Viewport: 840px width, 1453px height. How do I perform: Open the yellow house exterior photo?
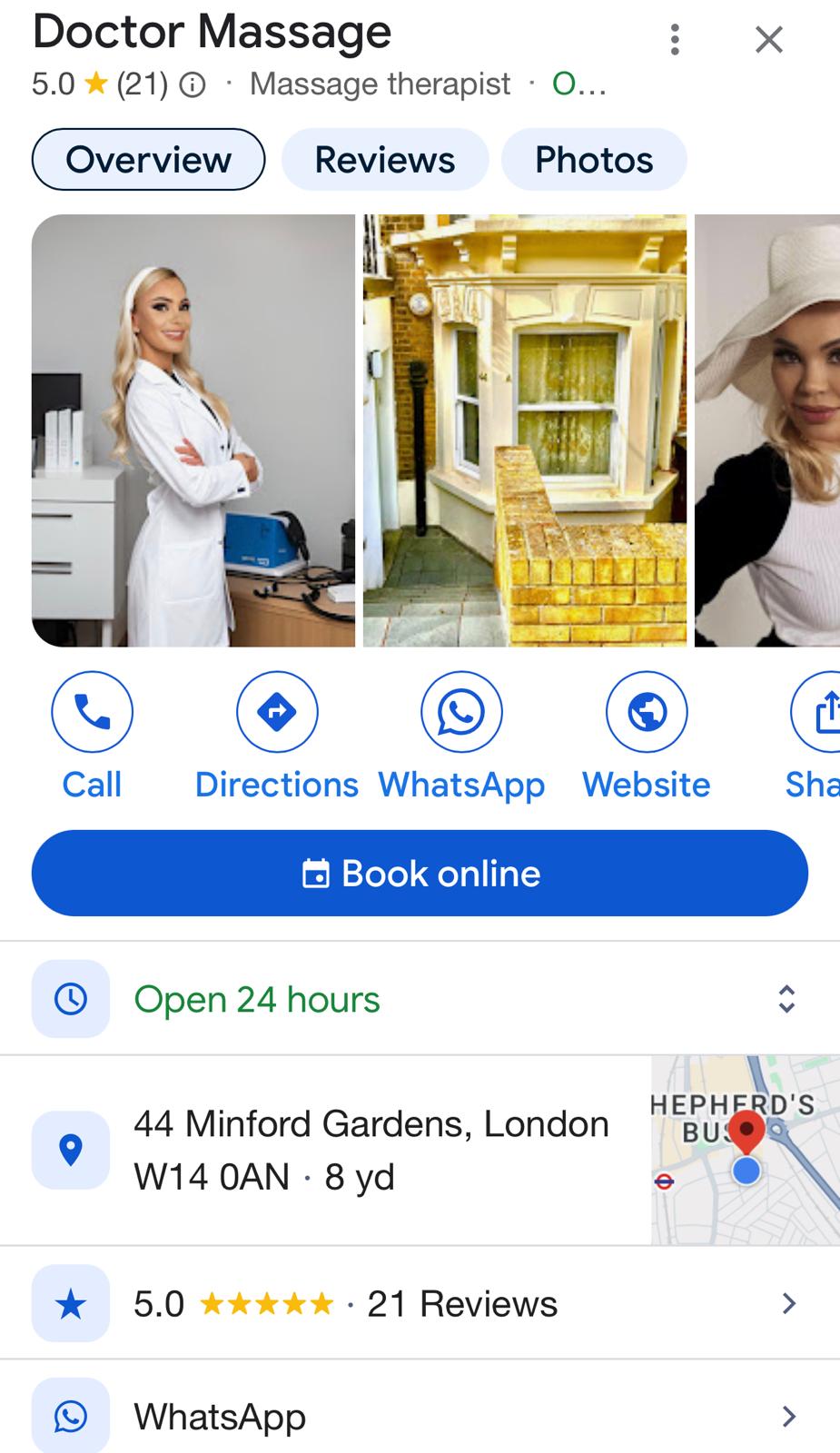click(x=525, y=430)
